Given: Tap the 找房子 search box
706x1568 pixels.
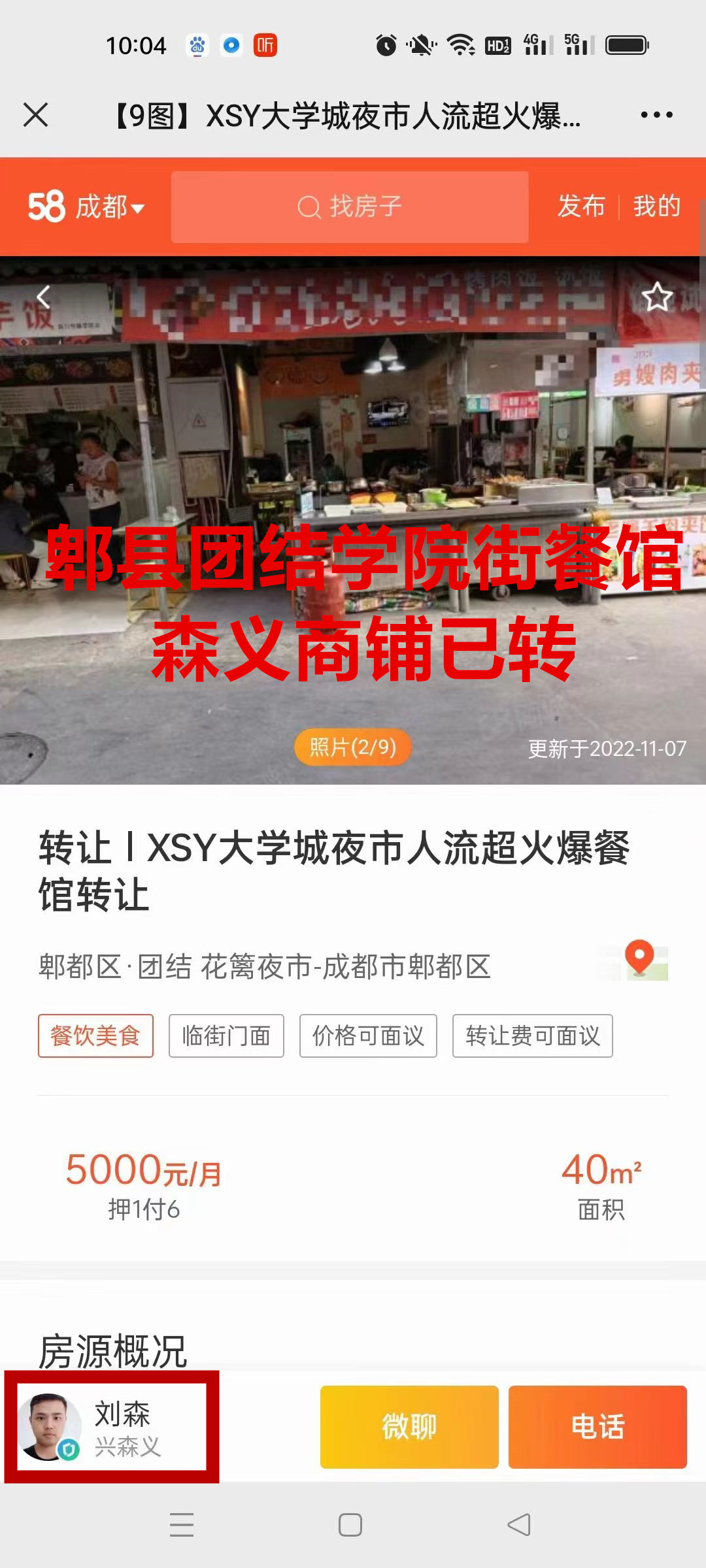Looking at the screenshot, I should coord(350,207).
